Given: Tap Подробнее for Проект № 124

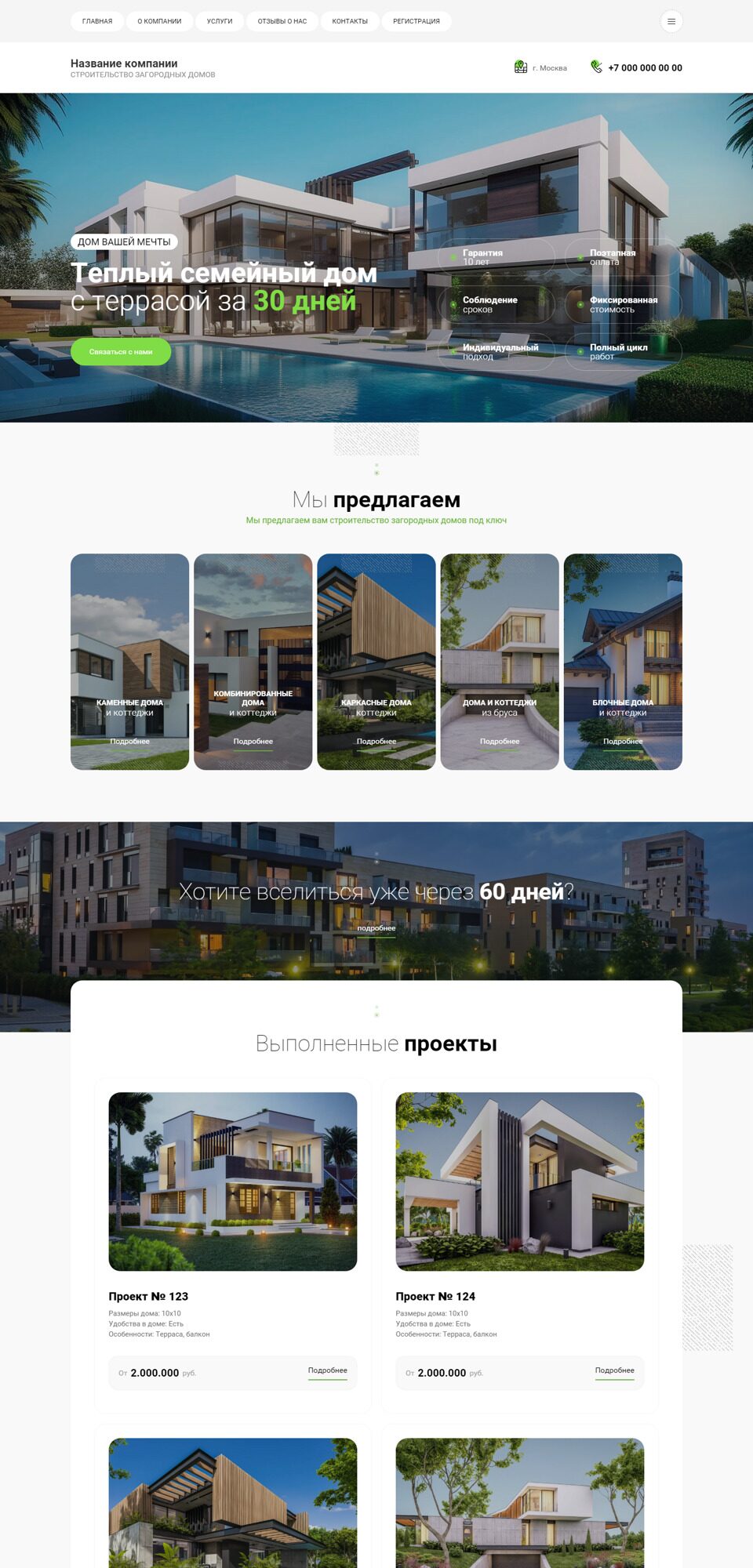Looking at the screenshot, I should [614, 1370].
